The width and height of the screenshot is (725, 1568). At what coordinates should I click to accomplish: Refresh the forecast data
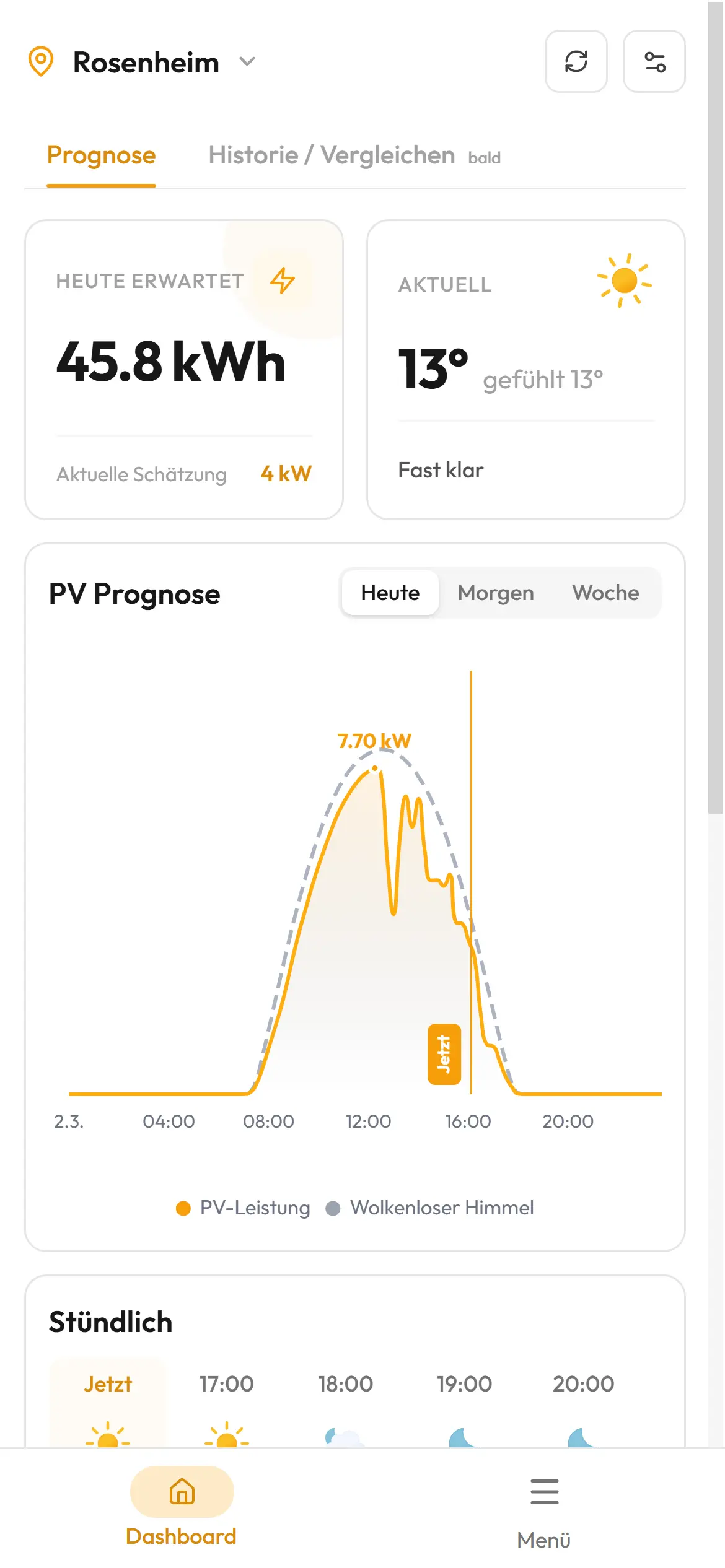pyautogui.click(x=576, y=61)
